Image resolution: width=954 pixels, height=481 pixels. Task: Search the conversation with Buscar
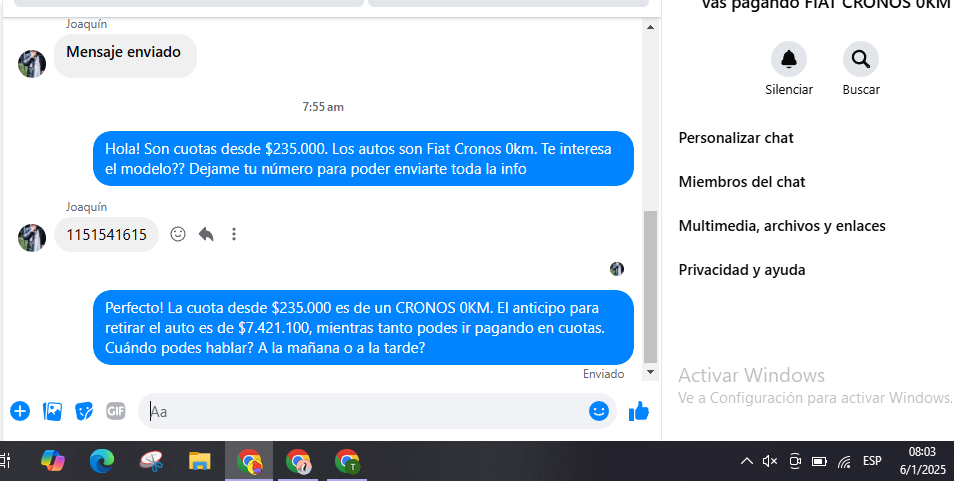tap(860, 60)
